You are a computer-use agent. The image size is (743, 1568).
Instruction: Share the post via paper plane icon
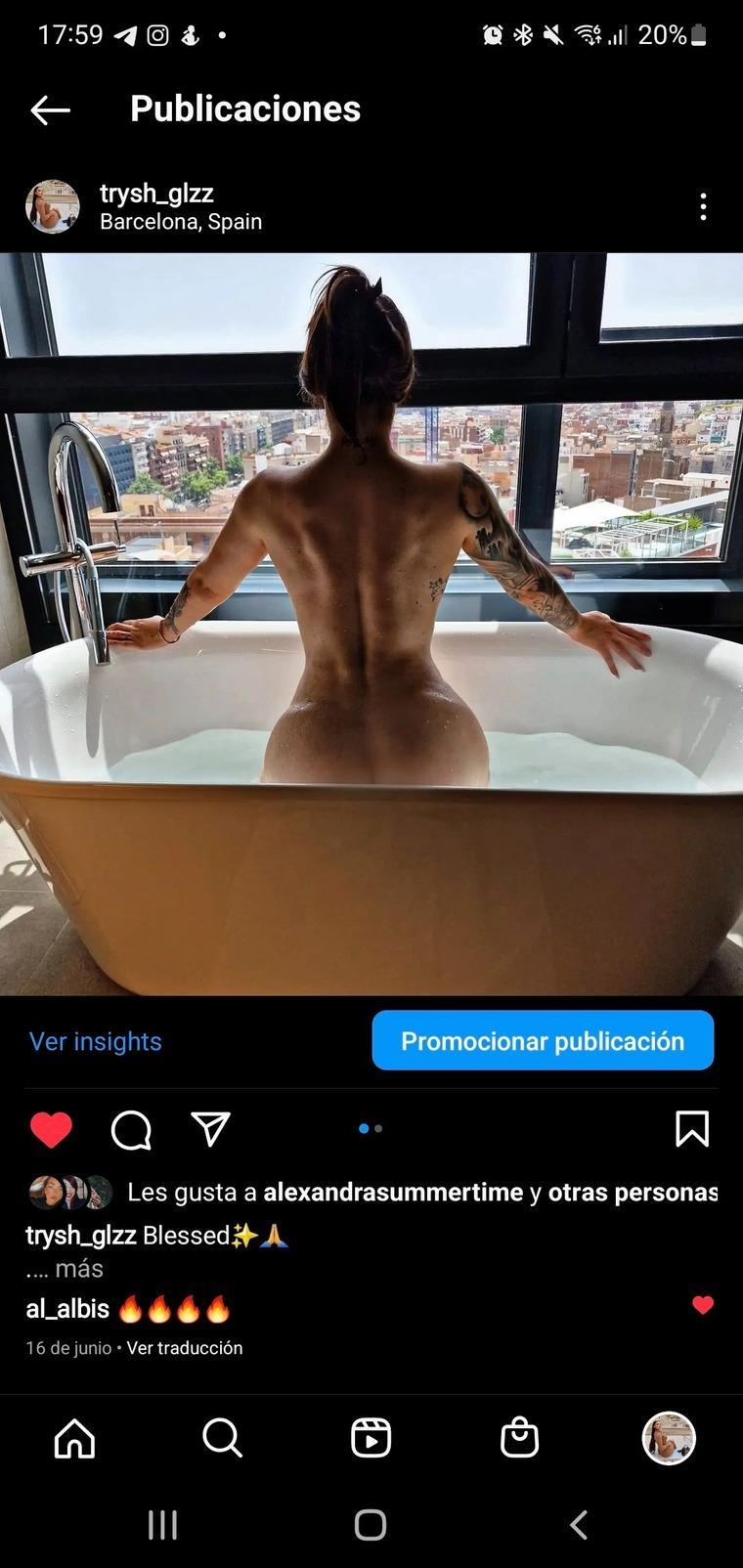(x=210, y=1129)
